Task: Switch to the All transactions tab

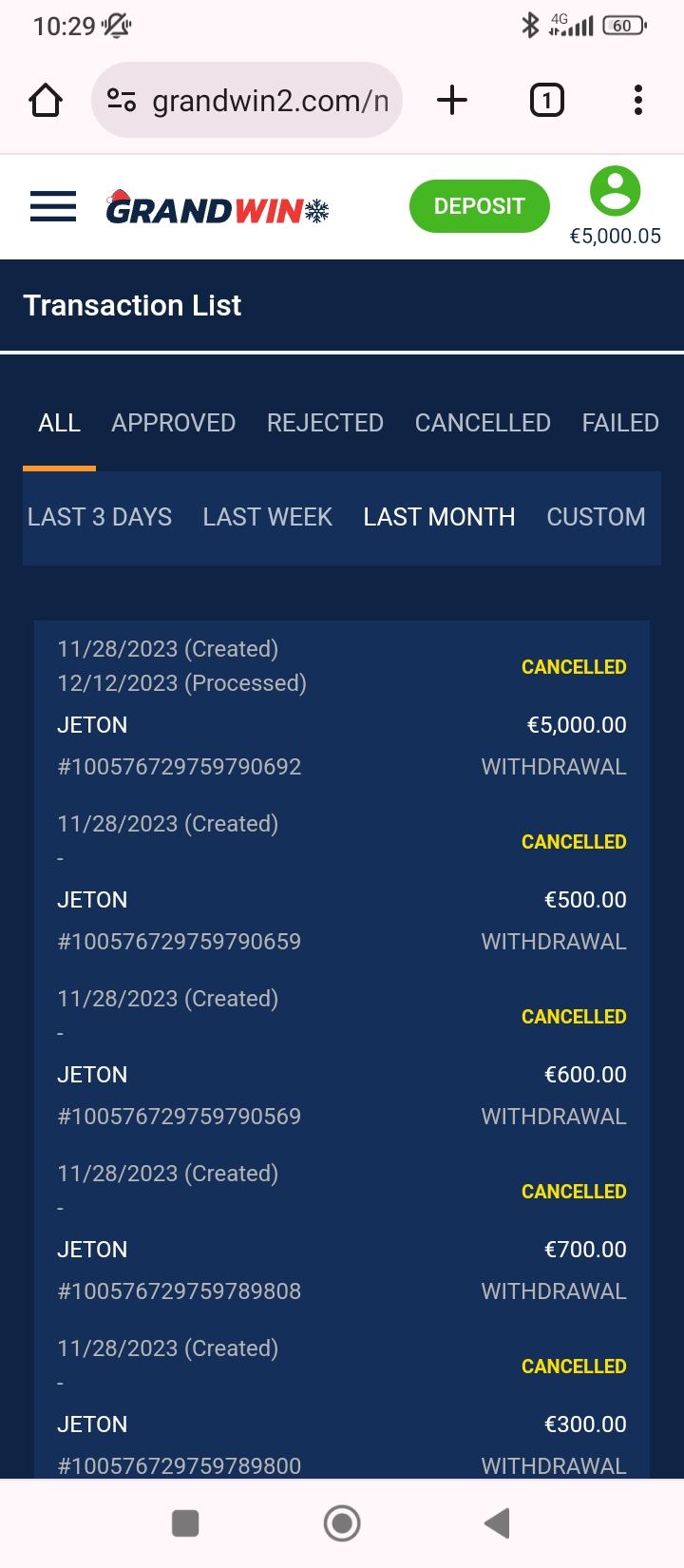Action: click(x=59, y=423)
